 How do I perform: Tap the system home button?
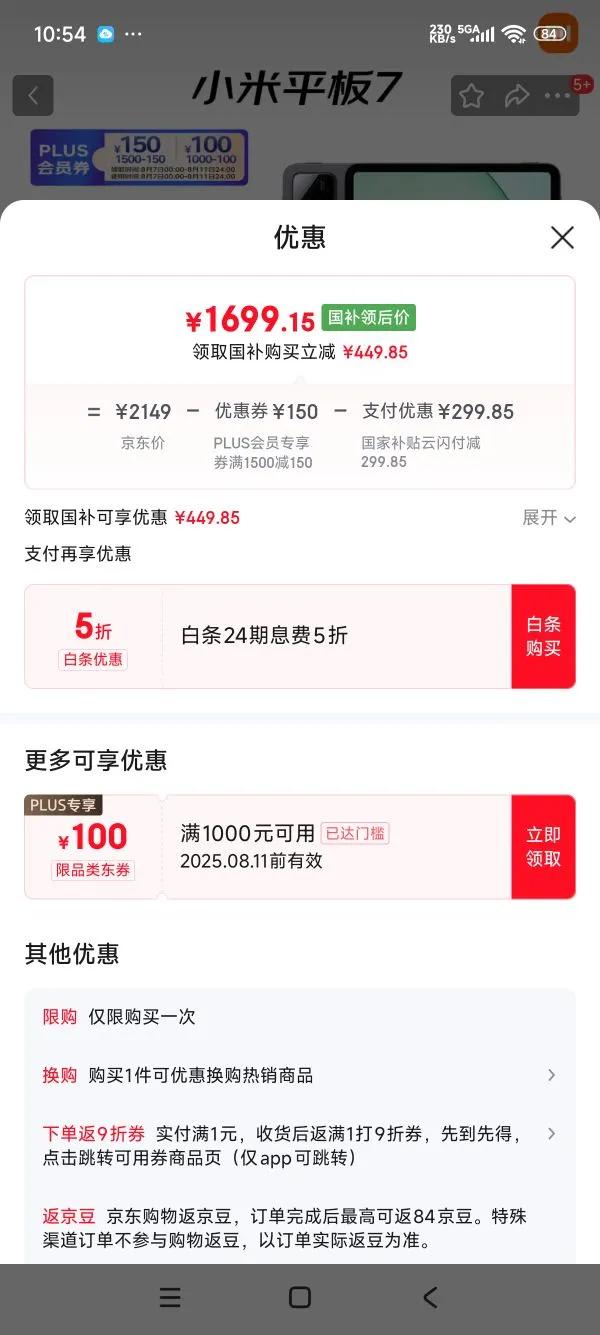[x=300, y=1297]
